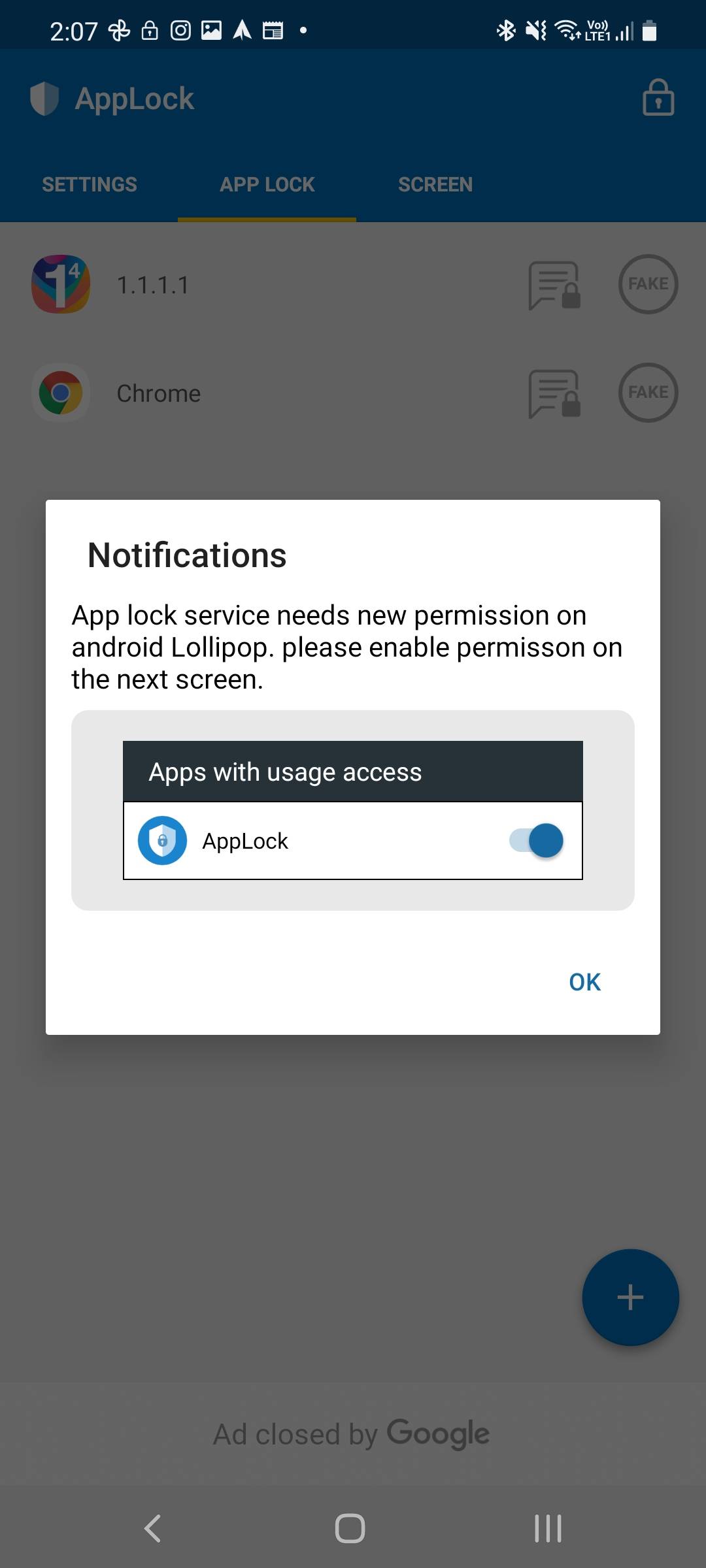
Task: Open recent apps from the navigation bar
Action: (x=547, y=1528)
